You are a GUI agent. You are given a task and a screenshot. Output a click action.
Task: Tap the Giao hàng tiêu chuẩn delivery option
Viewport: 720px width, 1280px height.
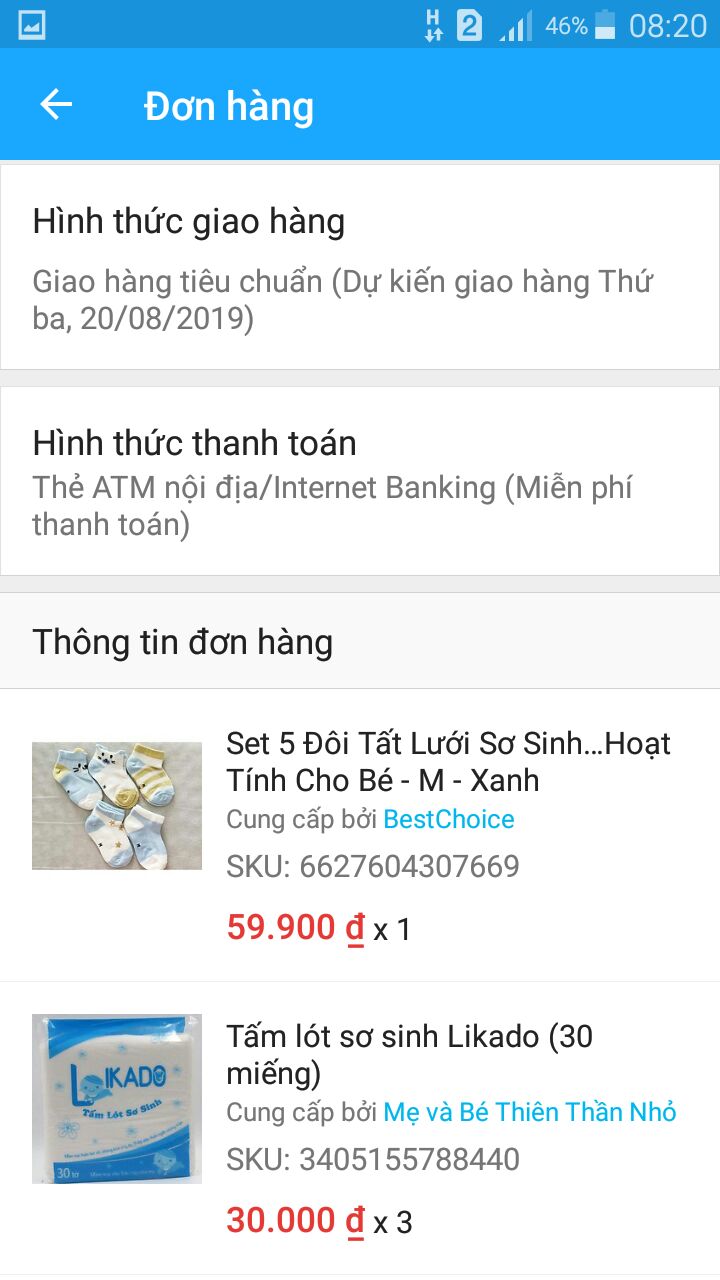346,302
